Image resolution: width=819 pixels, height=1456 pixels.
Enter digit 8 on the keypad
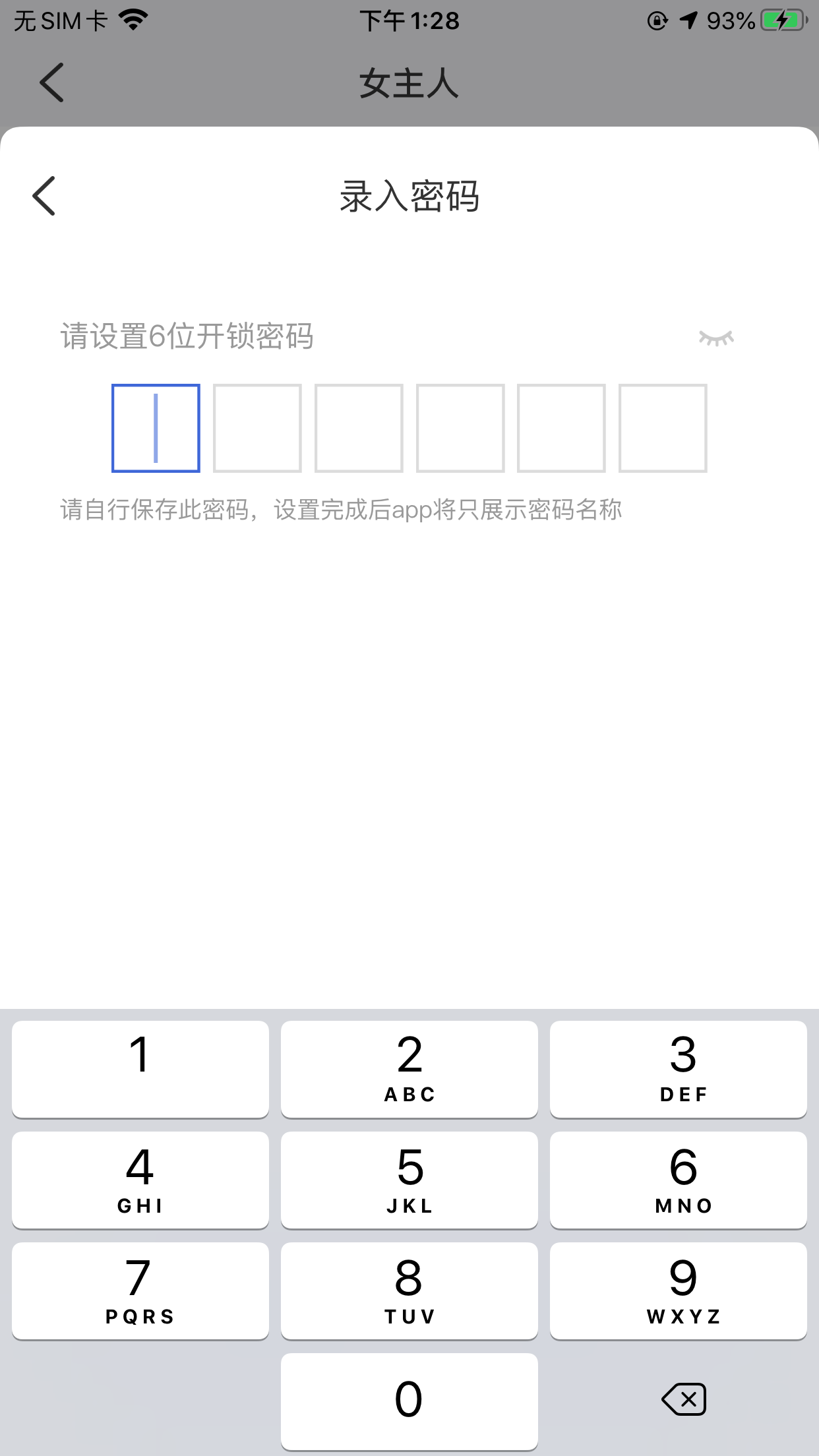[x=409, y=1290]
